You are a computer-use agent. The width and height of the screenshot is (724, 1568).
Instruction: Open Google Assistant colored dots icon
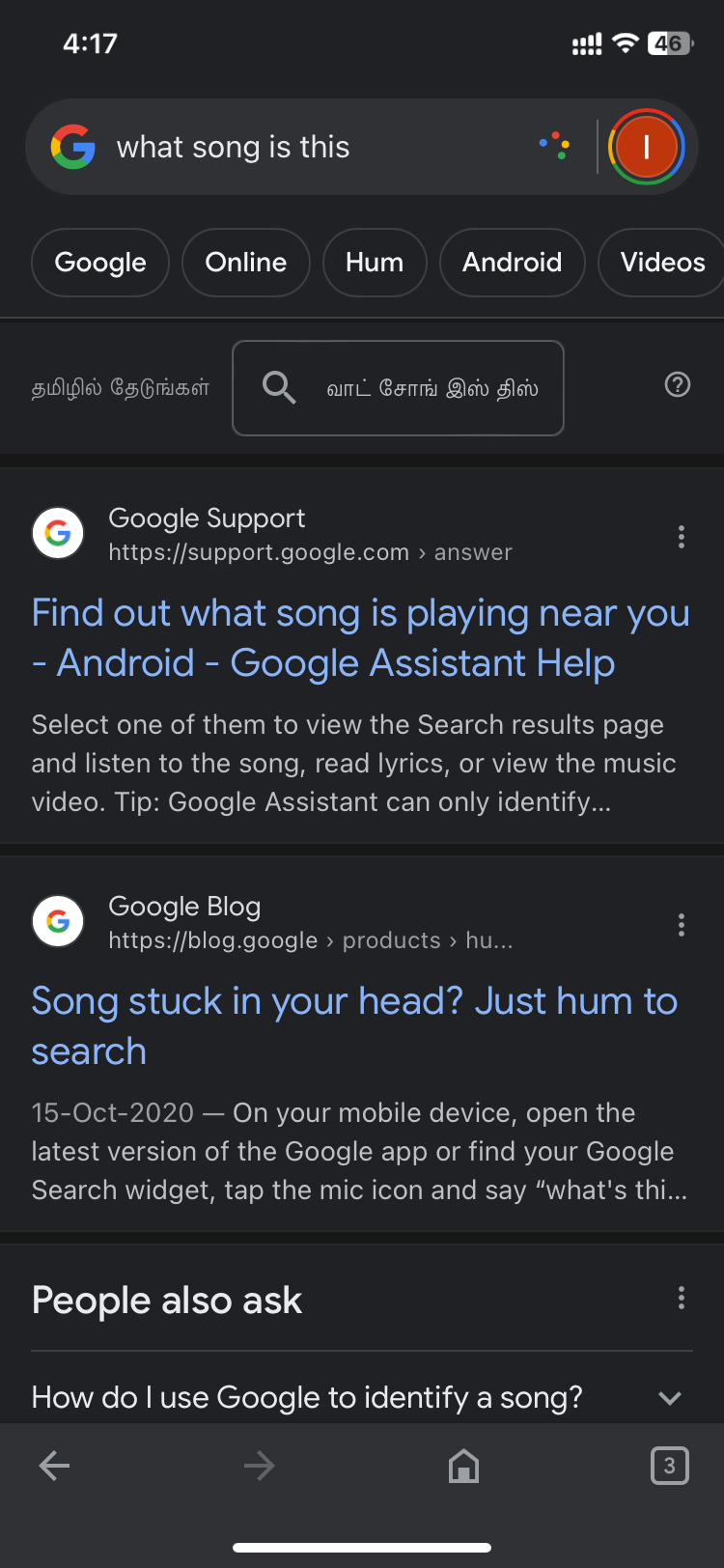(555, 147)
